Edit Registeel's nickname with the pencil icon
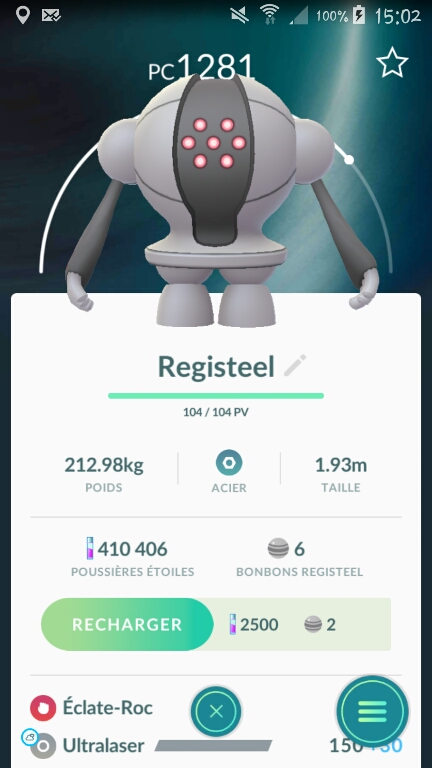 (x=295, y=365)
